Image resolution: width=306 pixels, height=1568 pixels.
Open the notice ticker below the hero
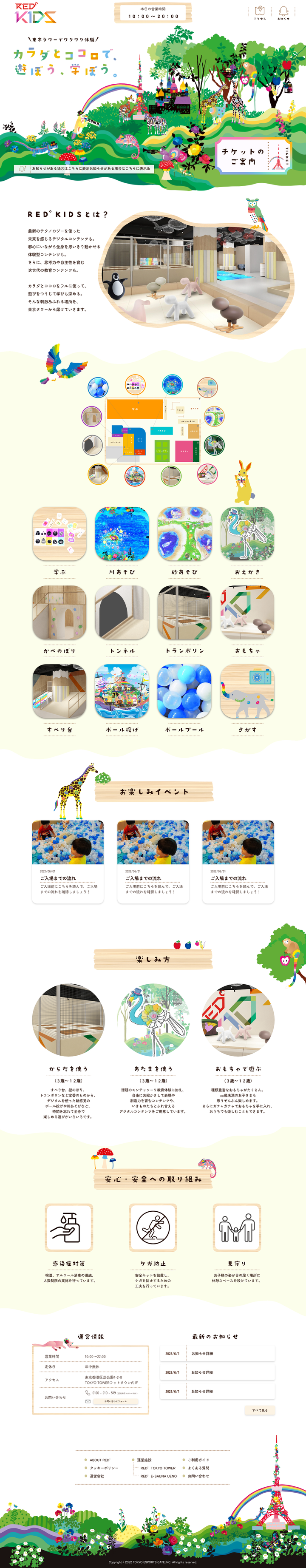(x=85, y=169)
